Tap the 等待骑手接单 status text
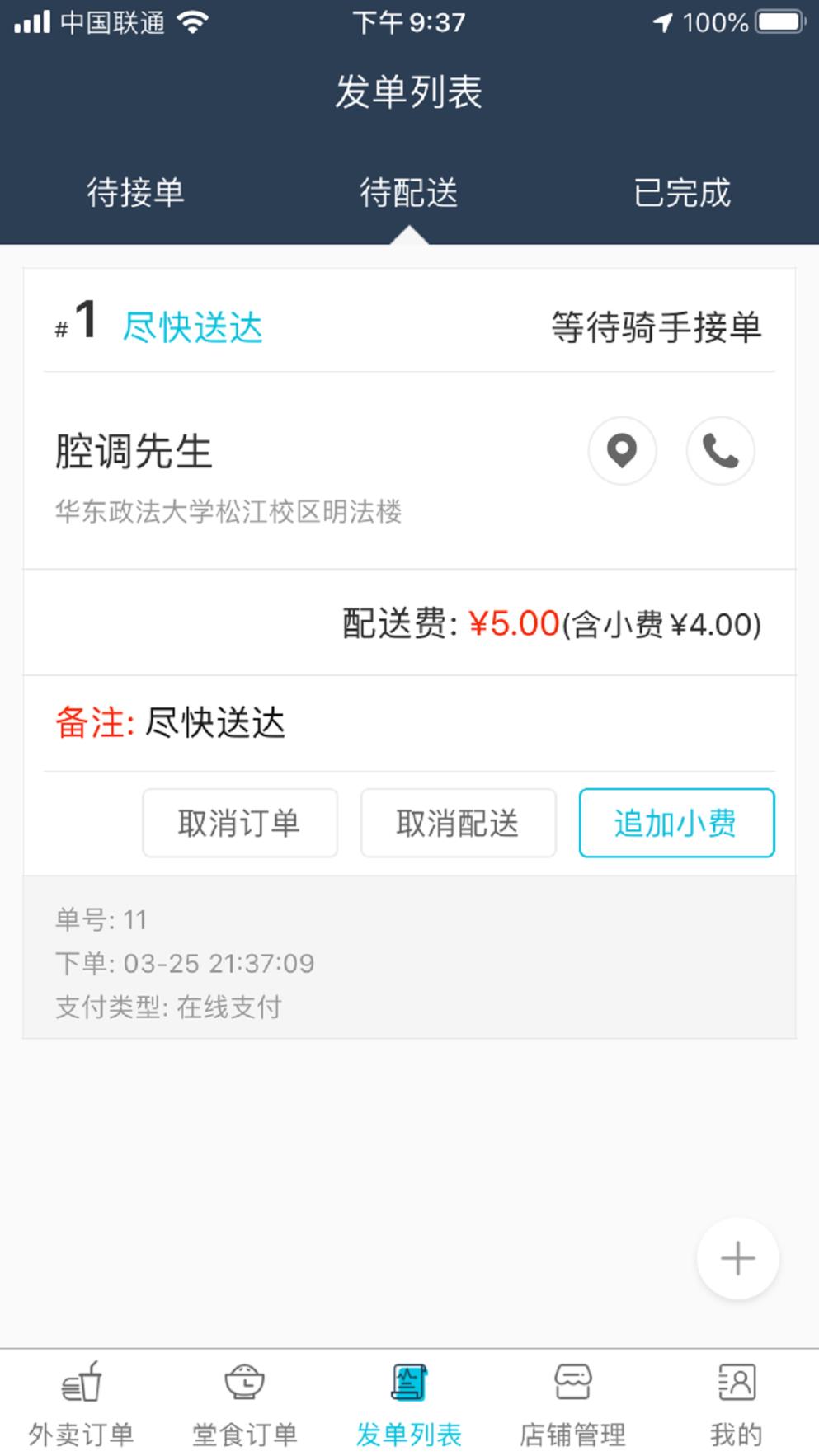Viewport: 819px width, 1456px height. [657, 326]
